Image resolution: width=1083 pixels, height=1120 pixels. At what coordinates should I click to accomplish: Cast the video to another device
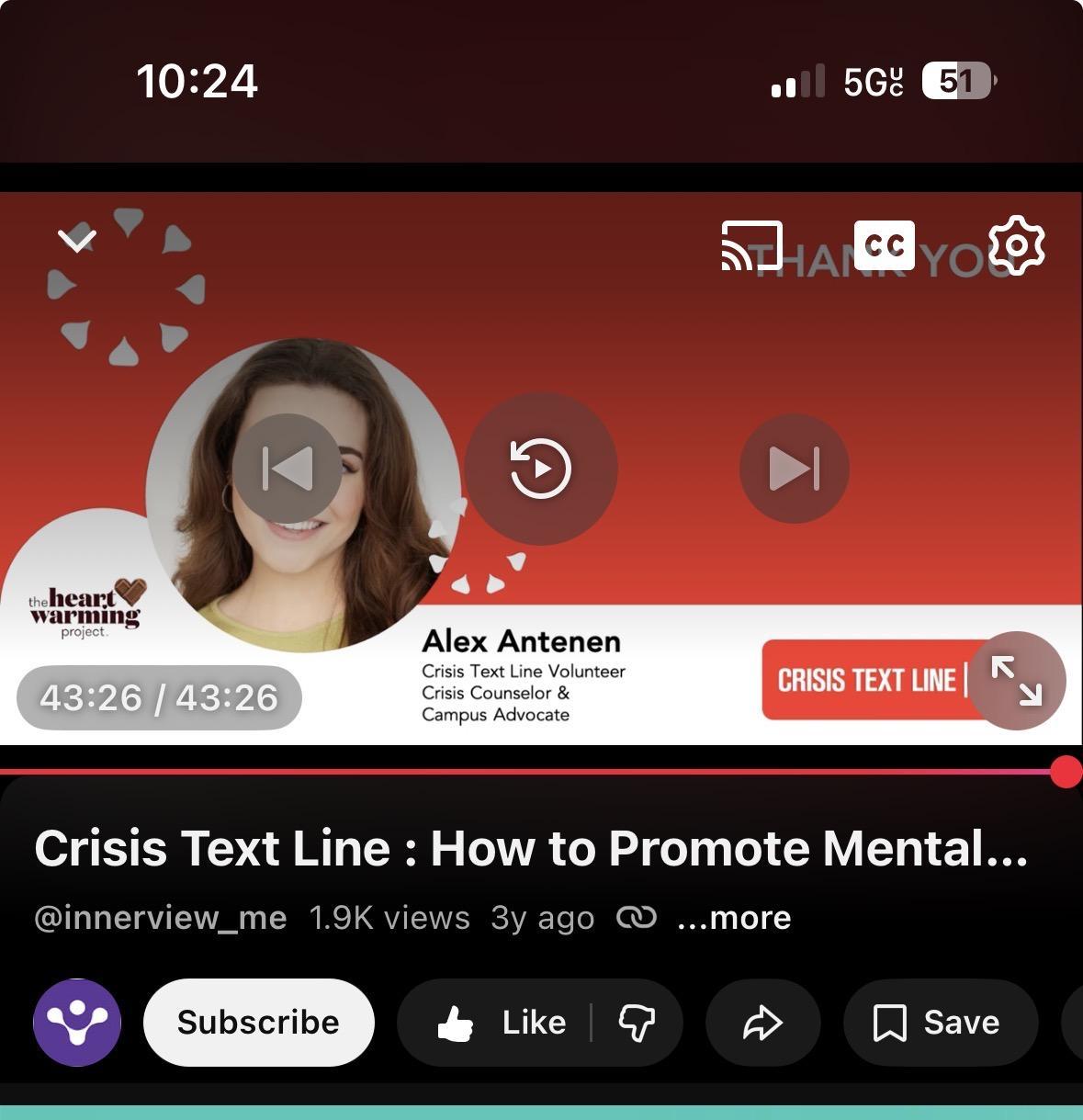750,245
